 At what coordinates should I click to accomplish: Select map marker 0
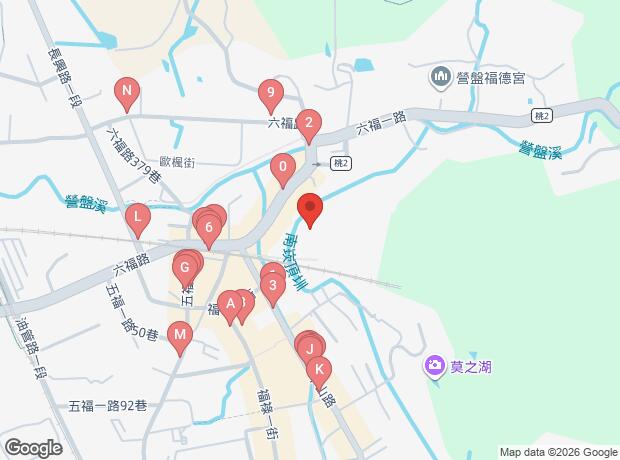click(283, 167)
